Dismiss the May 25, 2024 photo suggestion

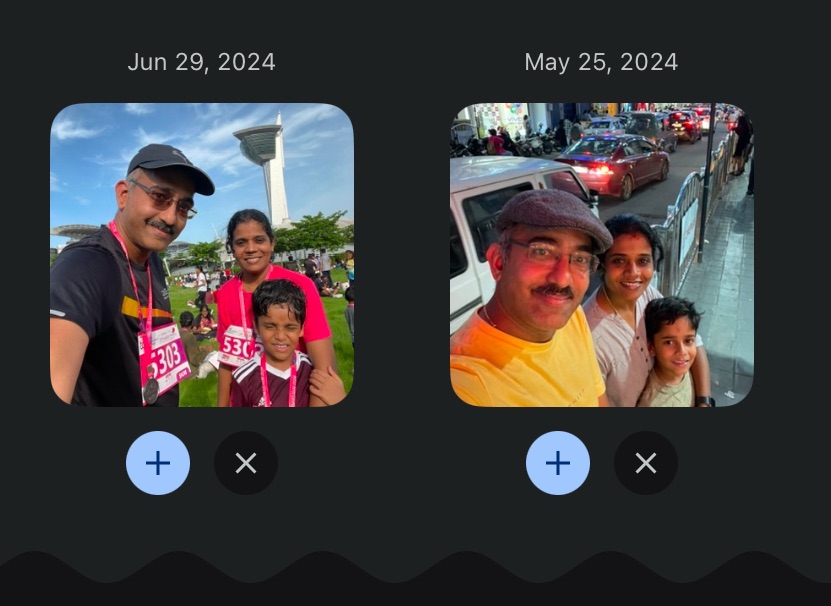646,463
